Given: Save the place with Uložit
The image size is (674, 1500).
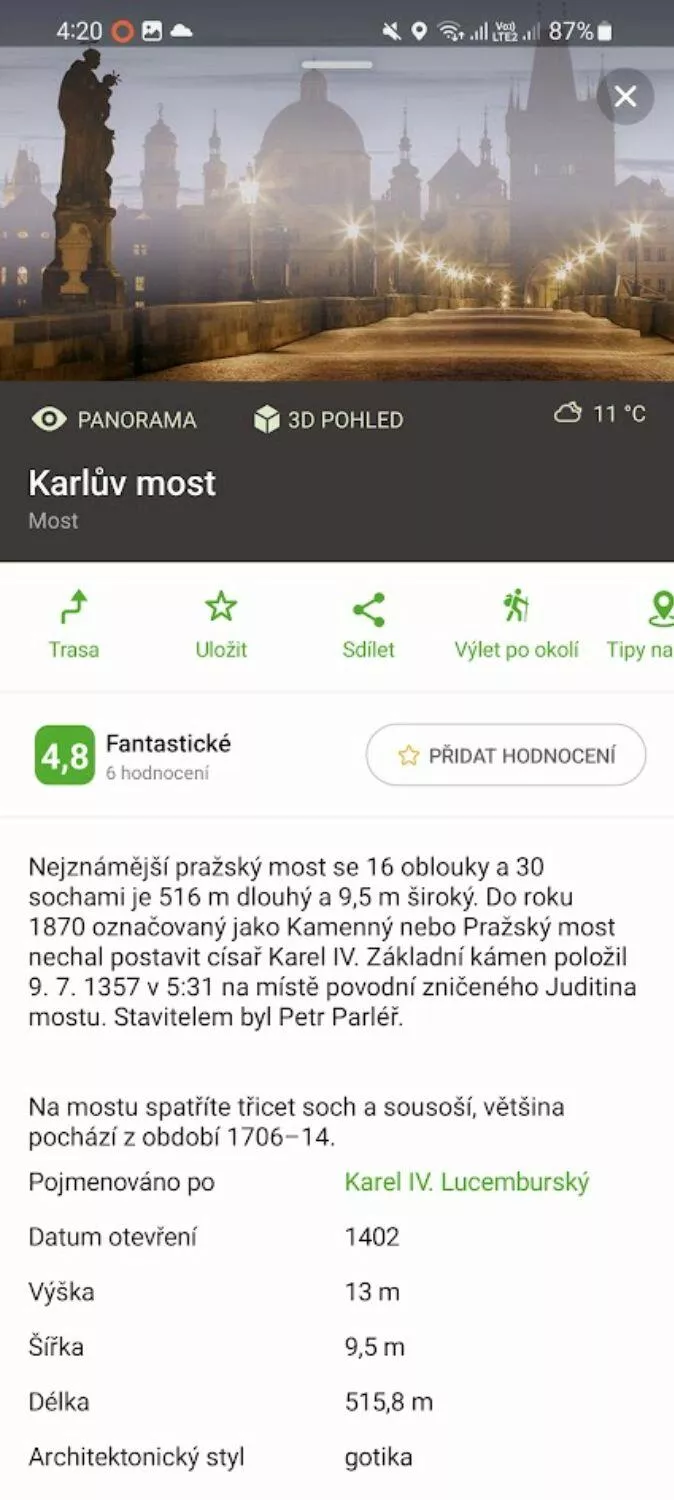Looking at the screenshot, I should [221, 625].
